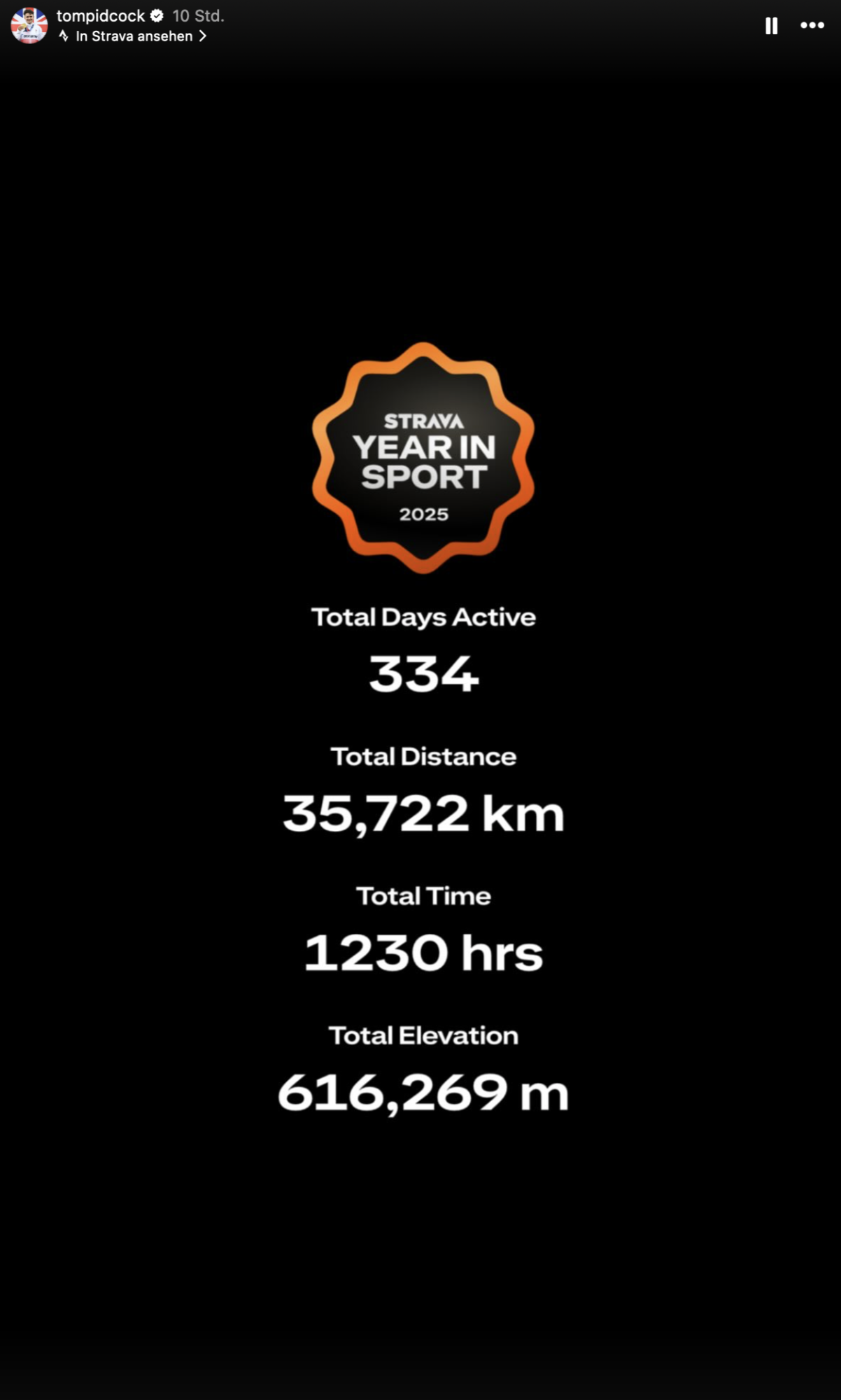Image resolution: width=841 pixels, height=1400 pixels.
Task: Open the tompidcock username link
Action: click(x=100, y=15)
